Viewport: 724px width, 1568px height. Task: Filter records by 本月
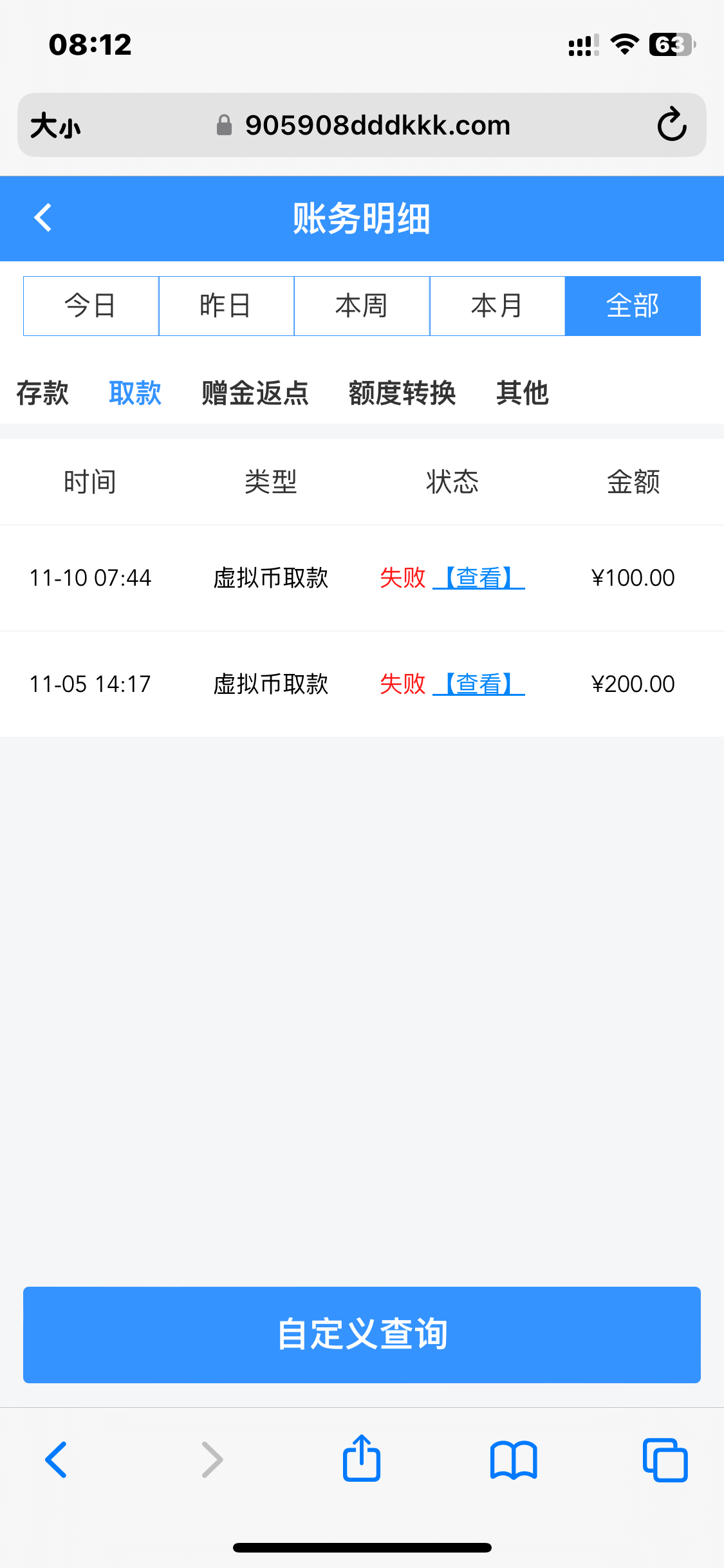497,306
